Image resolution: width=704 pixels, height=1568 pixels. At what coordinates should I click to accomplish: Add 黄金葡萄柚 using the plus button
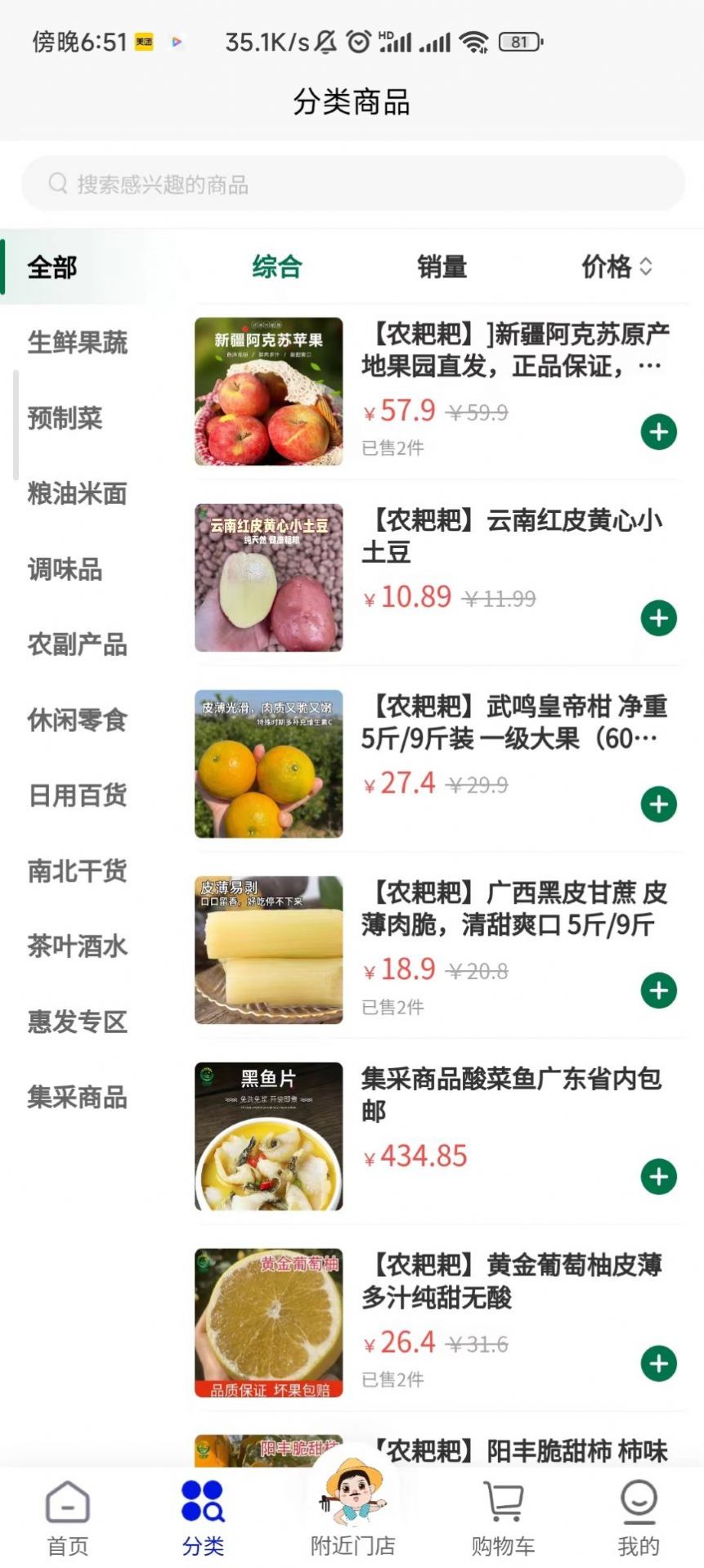(x=659, y=1364)
